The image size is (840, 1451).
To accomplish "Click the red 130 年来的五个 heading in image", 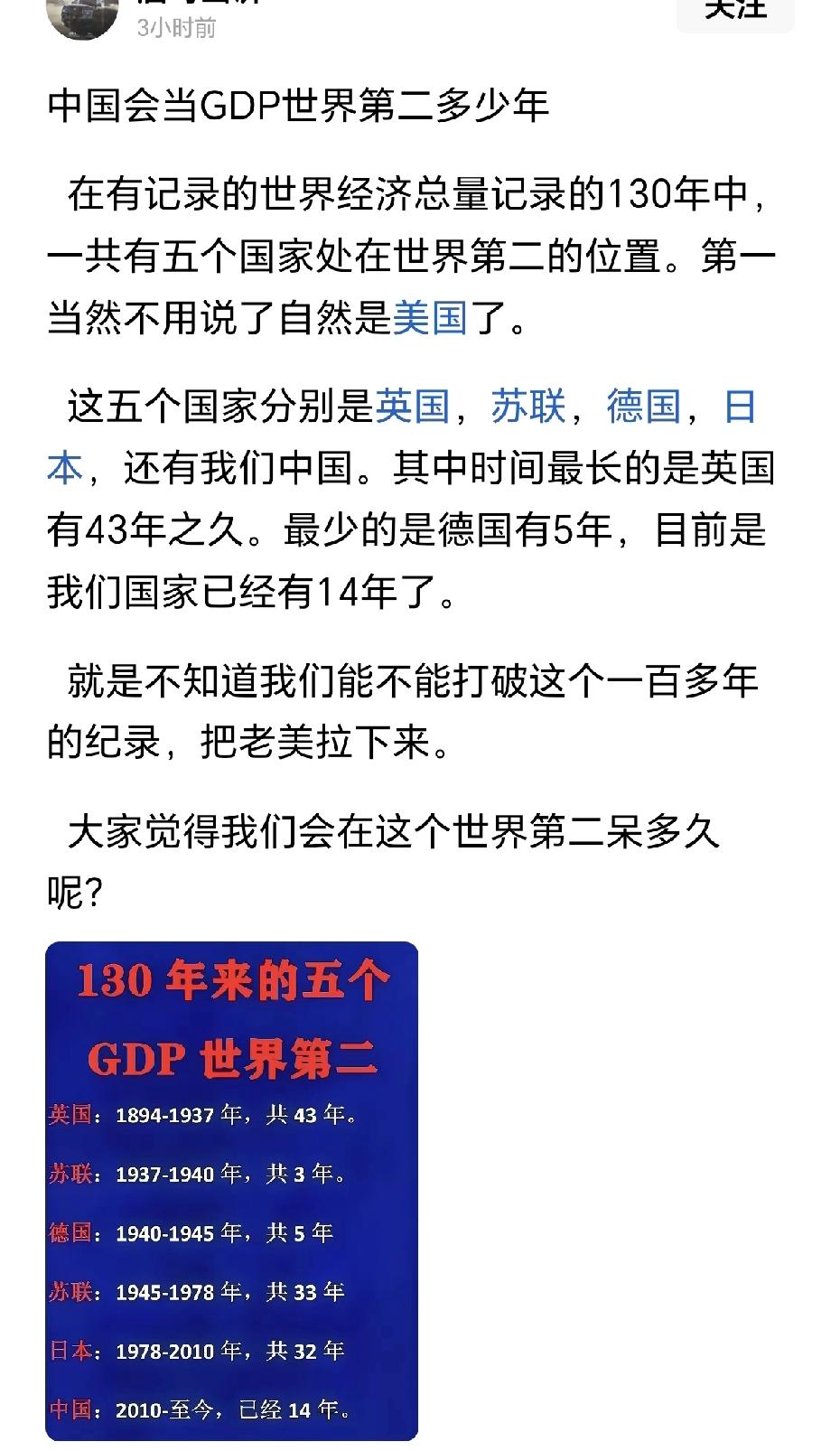I will 233,978.
